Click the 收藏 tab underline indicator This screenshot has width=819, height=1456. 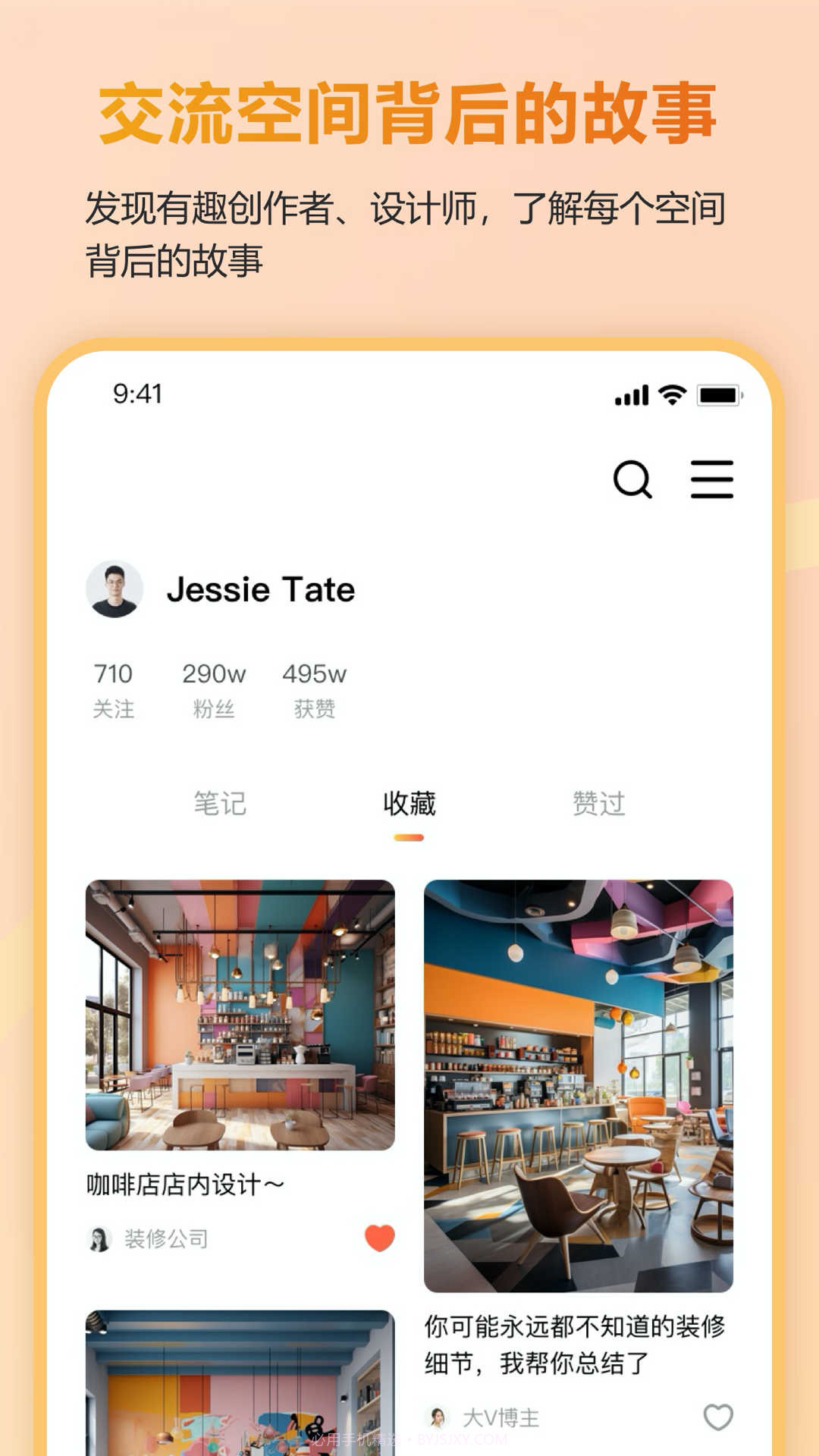click(x=409, y=836)
